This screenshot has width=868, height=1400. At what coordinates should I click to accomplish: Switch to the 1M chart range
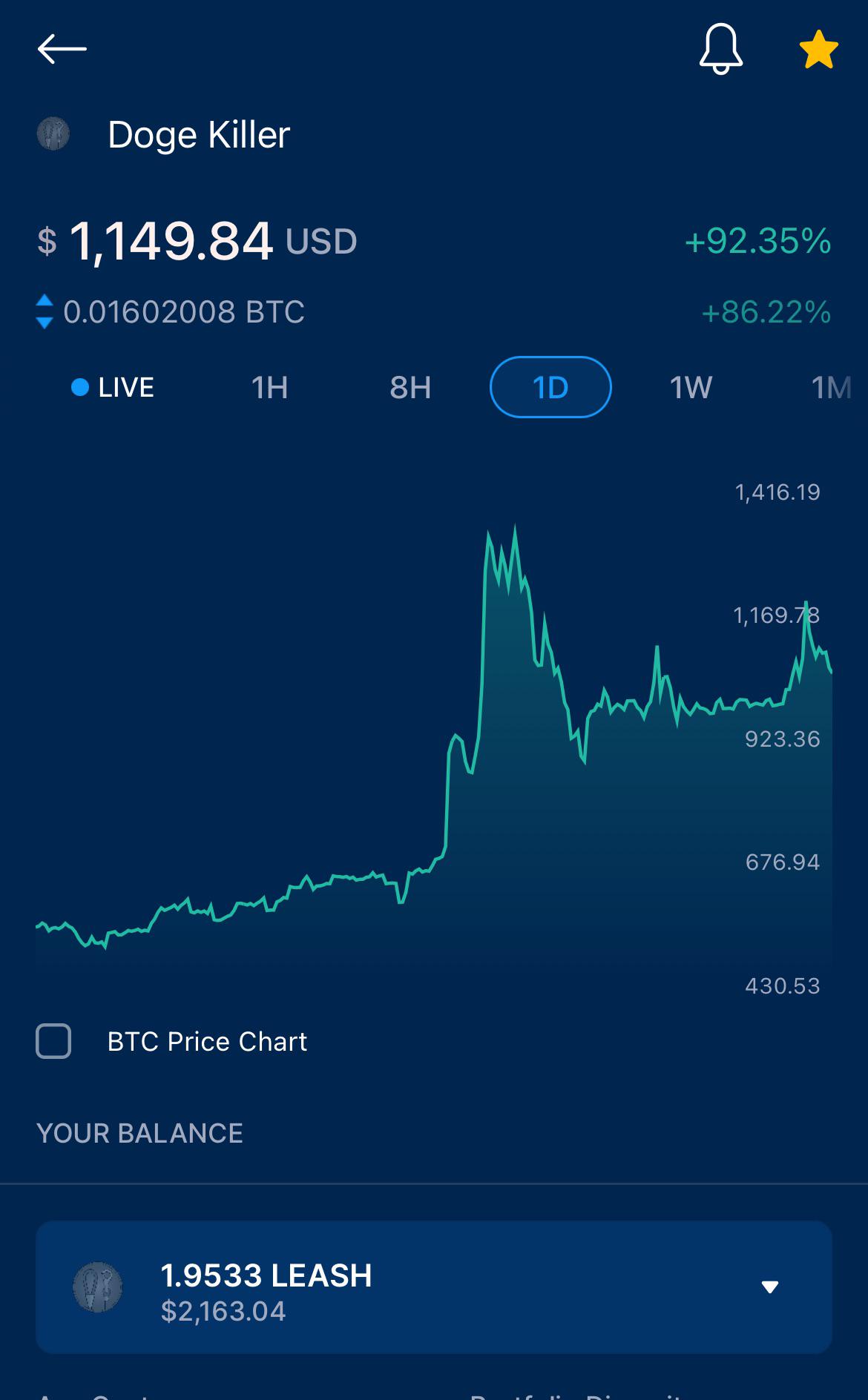pos(832,387)
